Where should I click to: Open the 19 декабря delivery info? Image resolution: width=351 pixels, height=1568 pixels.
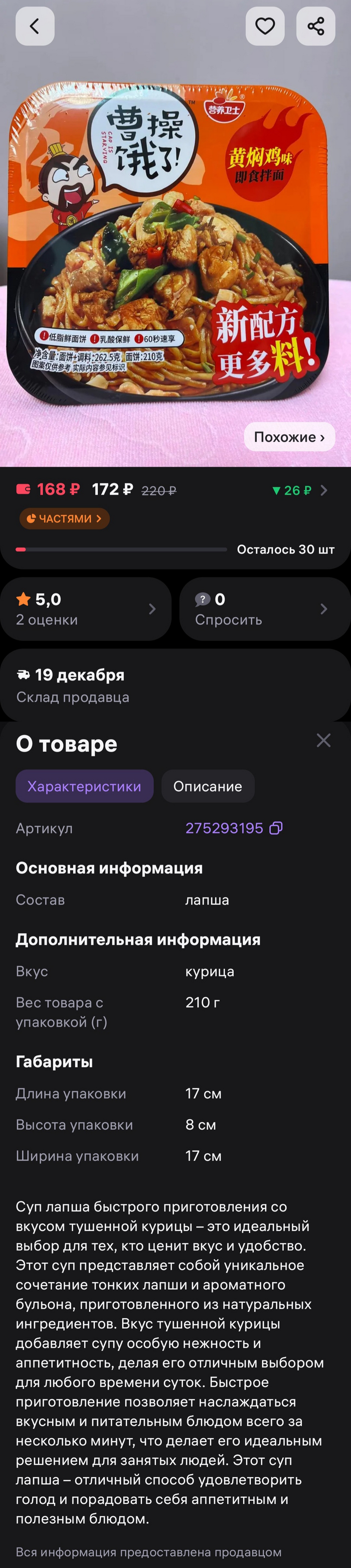tap(175, 685)
